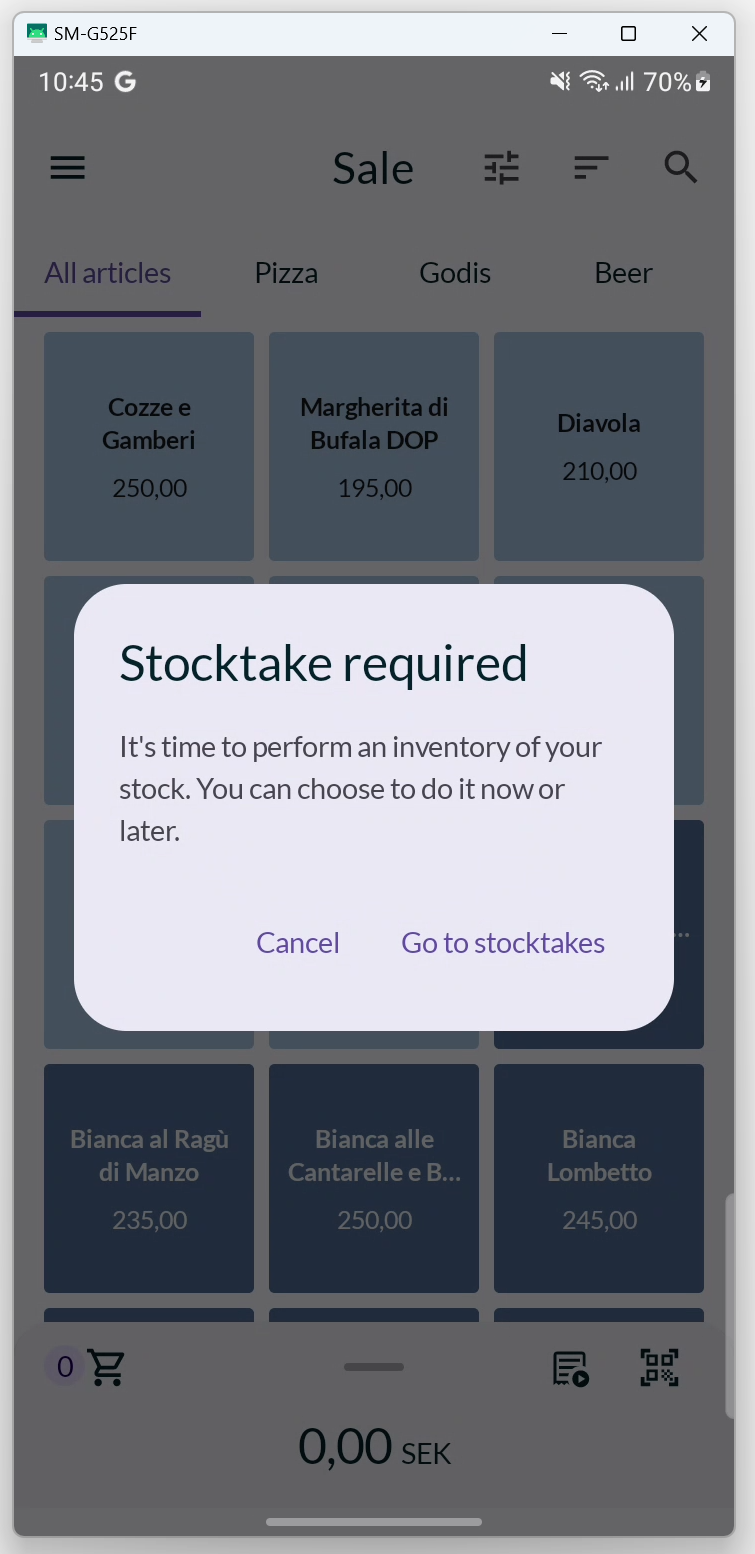Select Bianca al Ragù di Manzo
The height and width of the screenshot is (1554, 755).
point(149,1178)
